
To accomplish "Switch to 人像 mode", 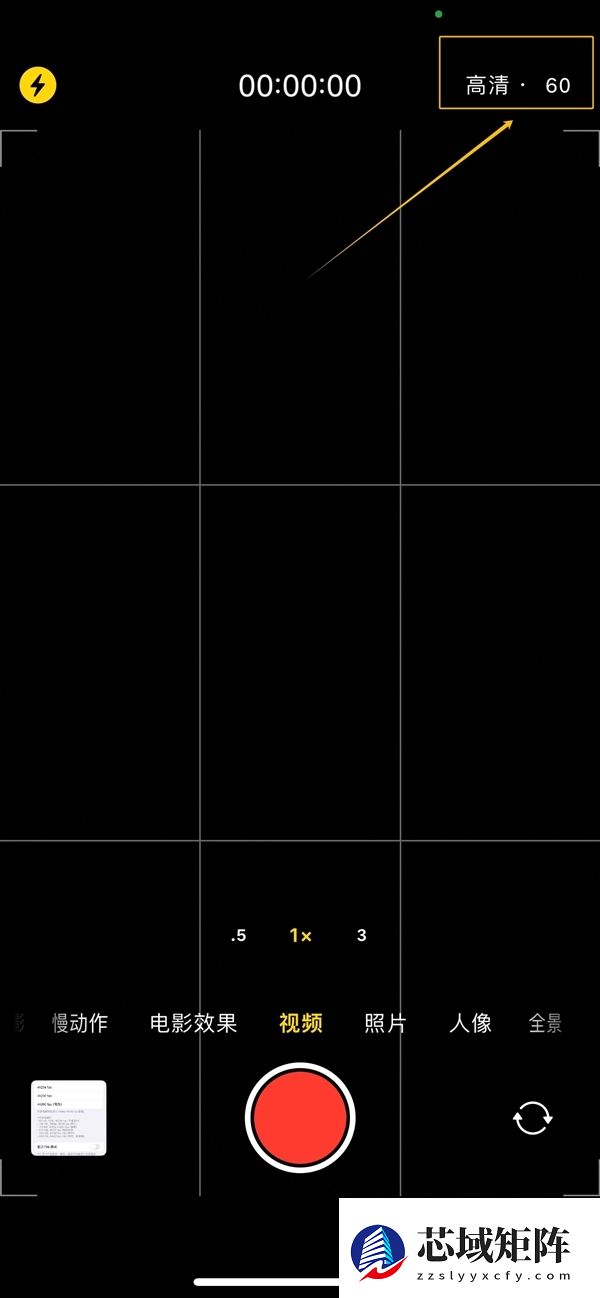I will (470, 1023).
